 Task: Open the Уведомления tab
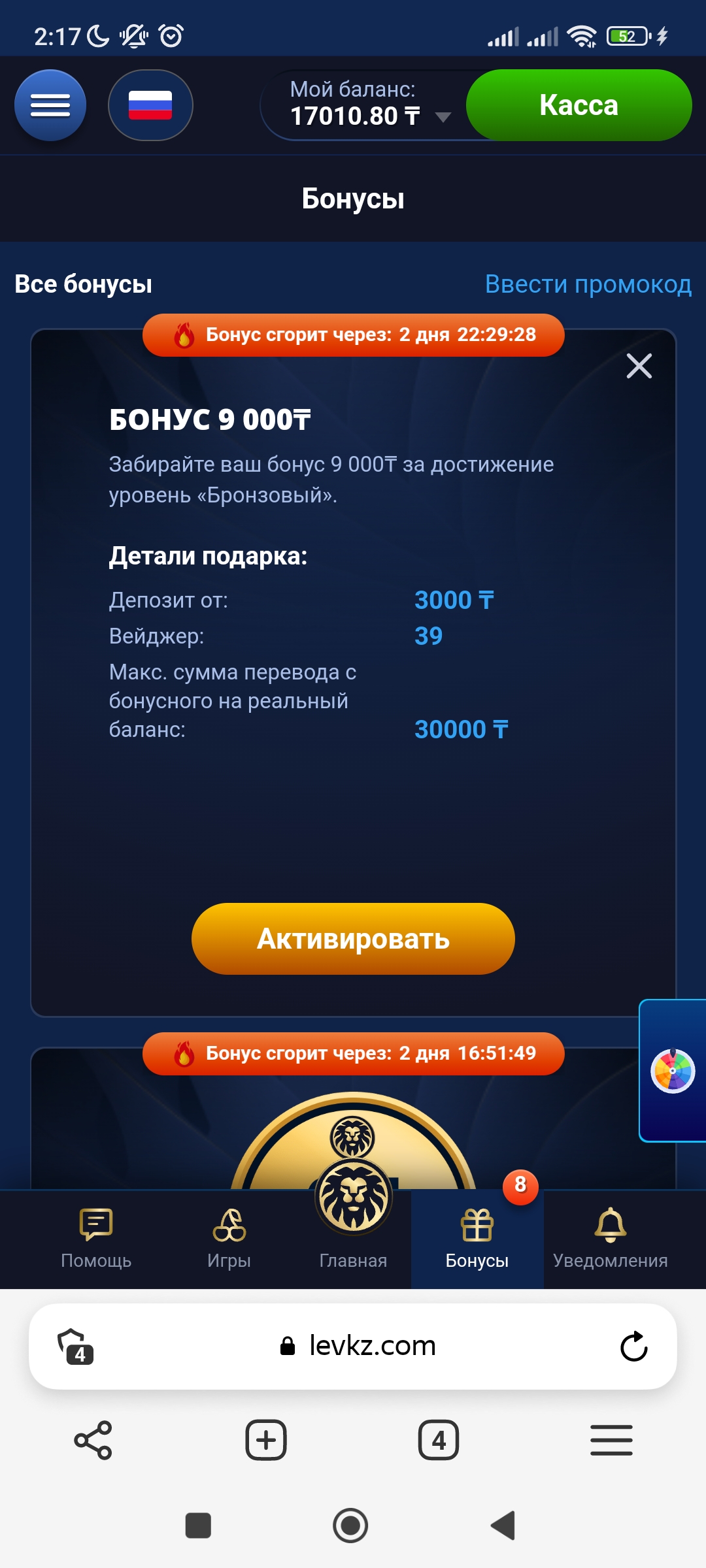click(610, 1238)
